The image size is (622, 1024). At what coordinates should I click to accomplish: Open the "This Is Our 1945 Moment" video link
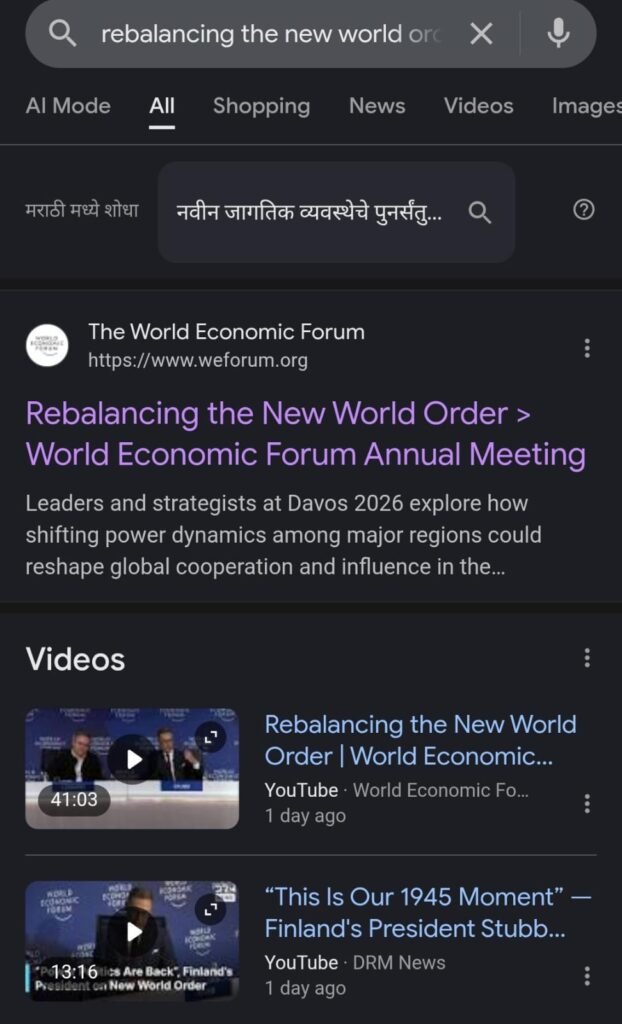coord(427,912)
